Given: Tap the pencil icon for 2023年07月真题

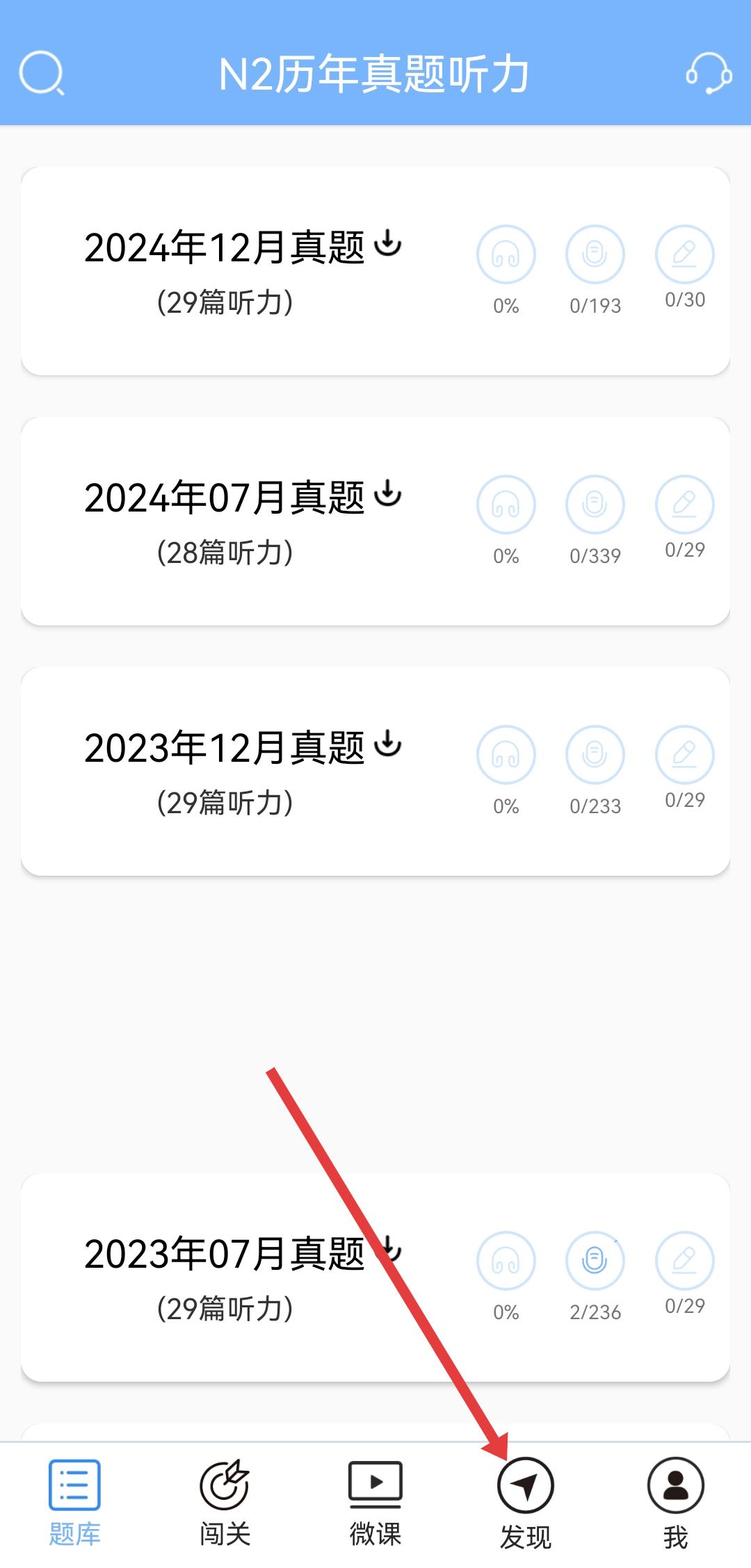Looking at the screenshot, I should pos(684,1261).
